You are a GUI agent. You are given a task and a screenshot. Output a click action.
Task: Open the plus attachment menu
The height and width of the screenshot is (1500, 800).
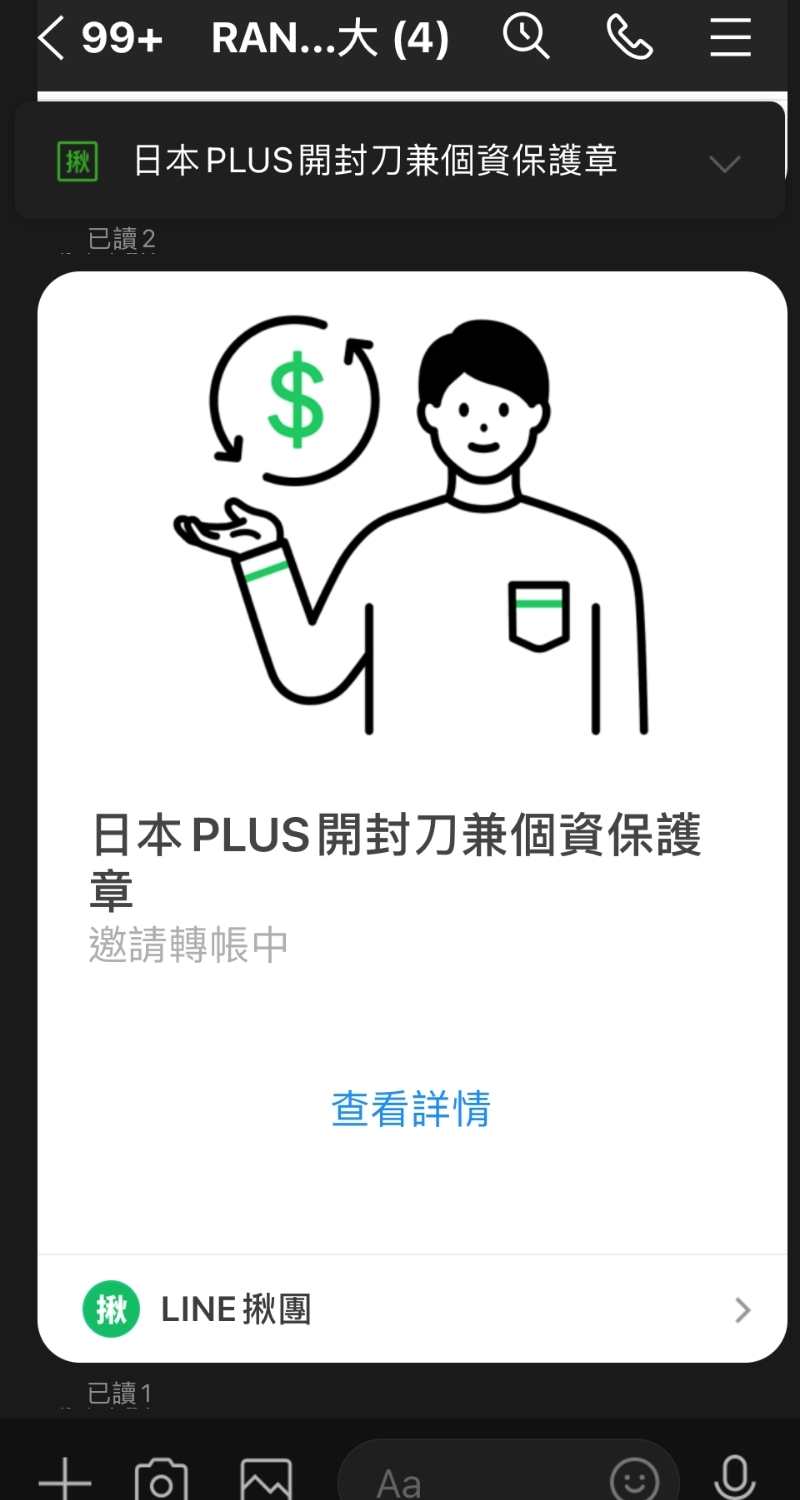point(65,1480)
